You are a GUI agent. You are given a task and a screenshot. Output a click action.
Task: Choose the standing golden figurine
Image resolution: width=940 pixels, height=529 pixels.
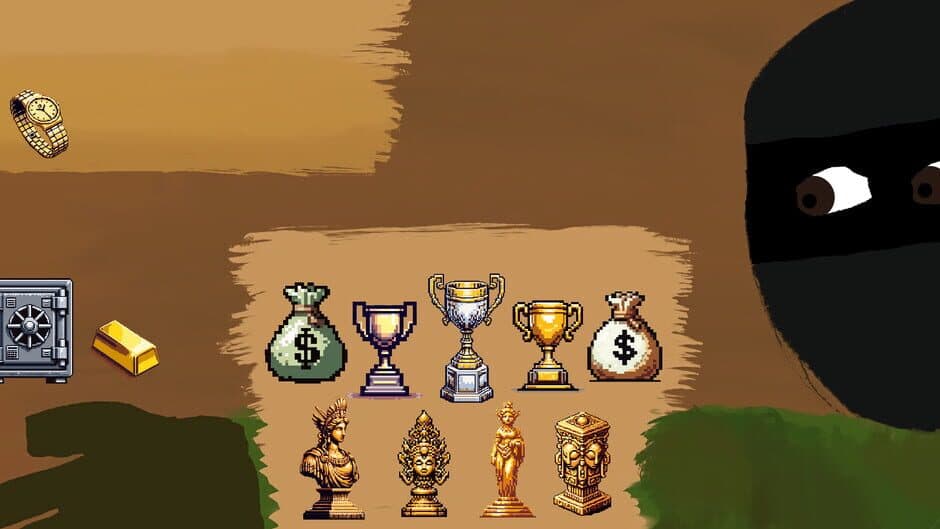click(506, 459)
